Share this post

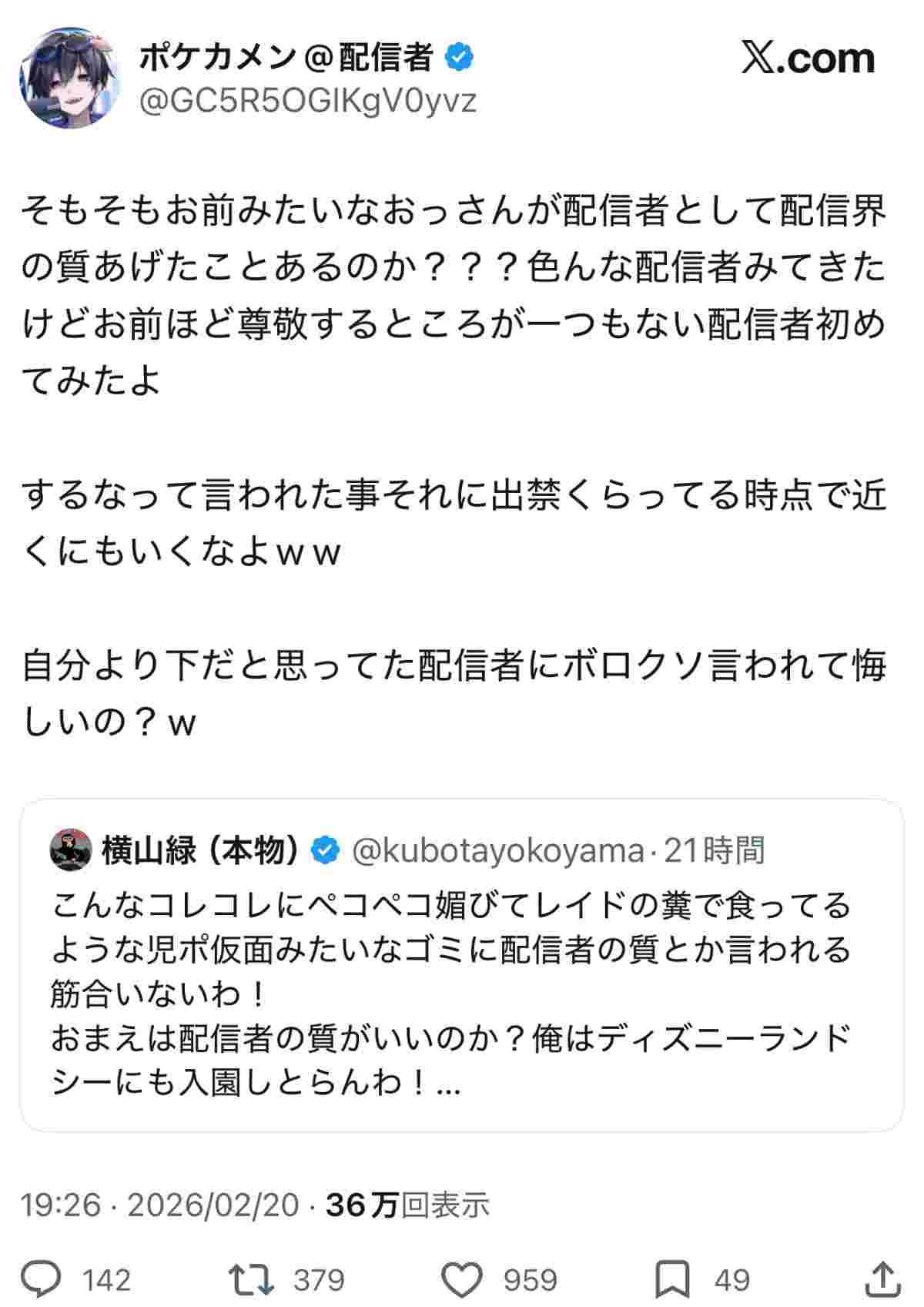tap(882, 1279)
